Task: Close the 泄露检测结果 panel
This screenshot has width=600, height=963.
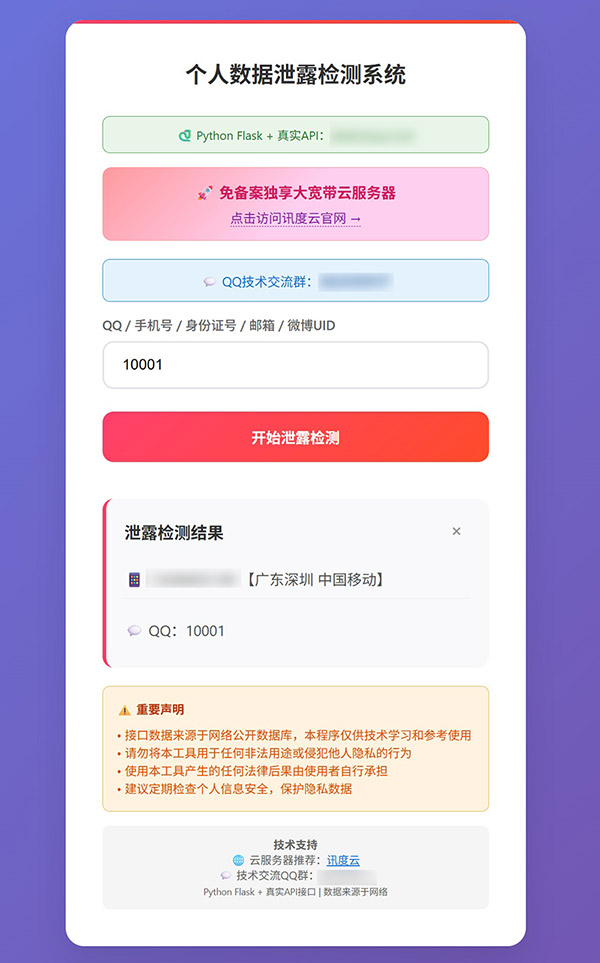Action: click(x=456, y=531)
